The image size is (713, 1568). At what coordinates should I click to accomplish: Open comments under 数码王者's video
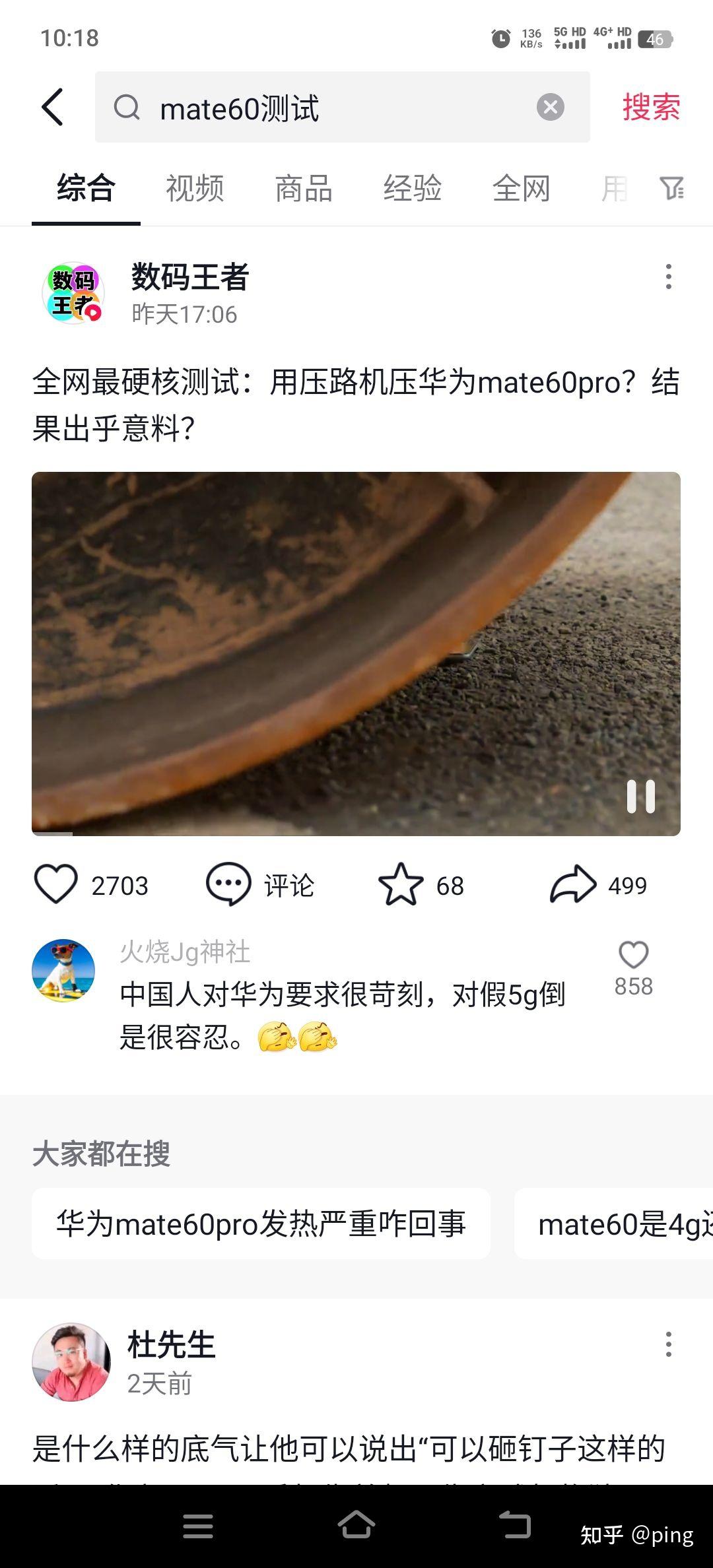tap(228, 885)
